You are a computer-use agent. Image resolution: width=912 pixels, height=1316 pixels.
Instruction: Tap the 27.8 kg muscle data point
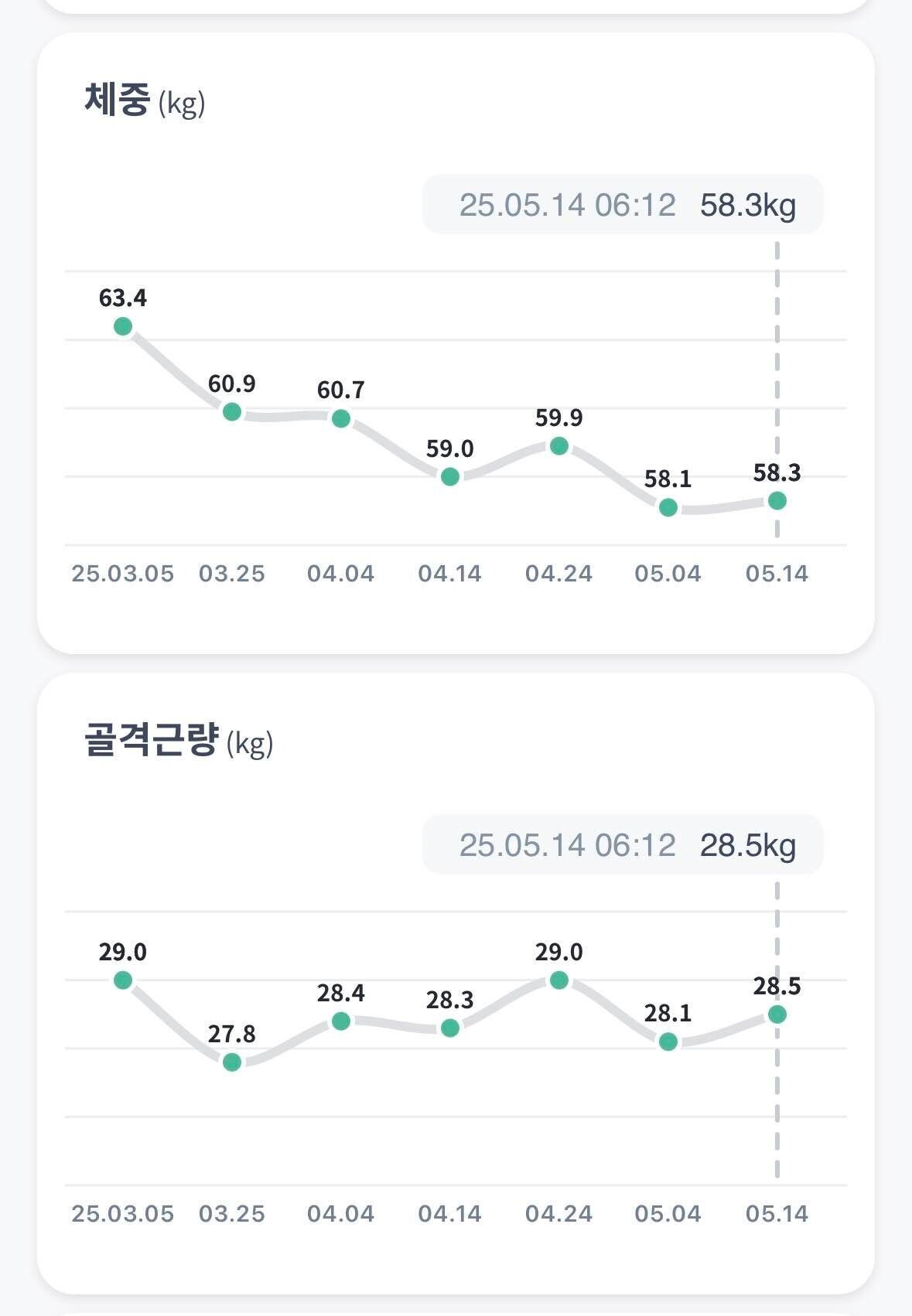point(231,1062)
